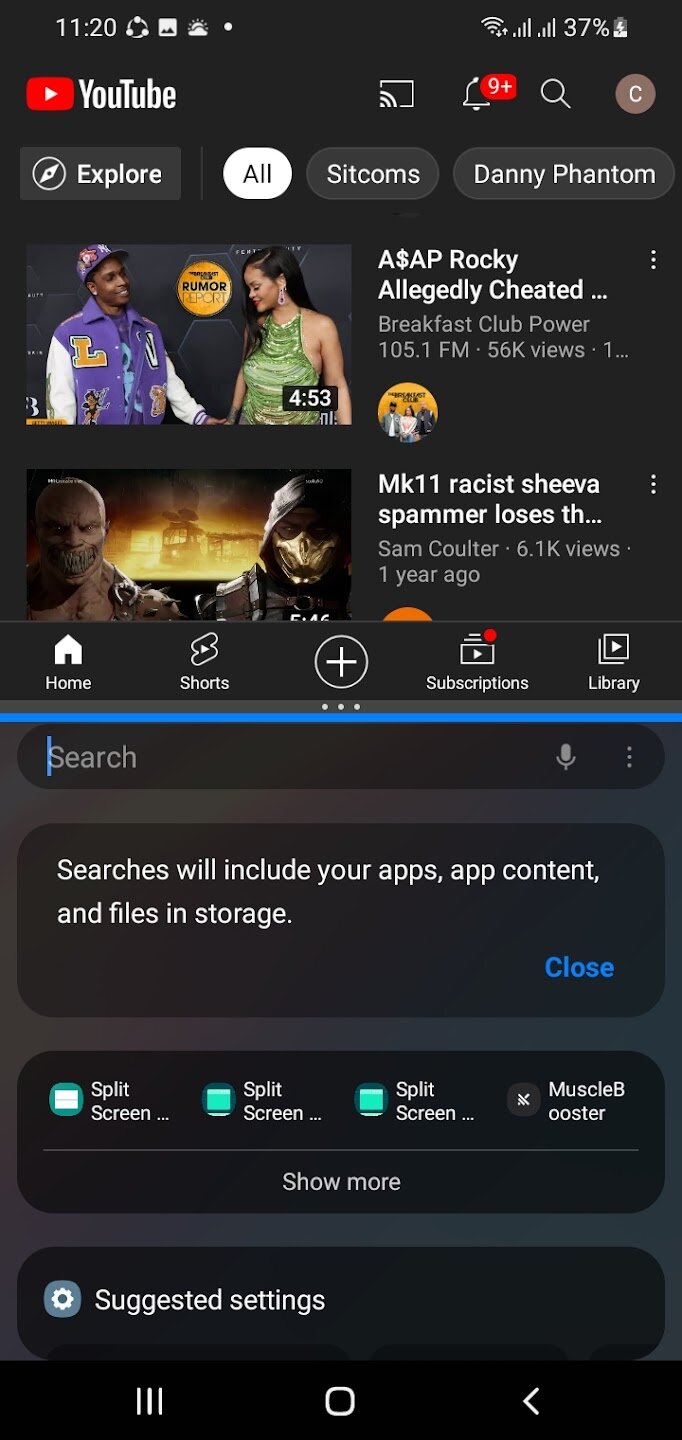Open the account profile avatar
Viewport: 682px width, 1440px height.
635,94
